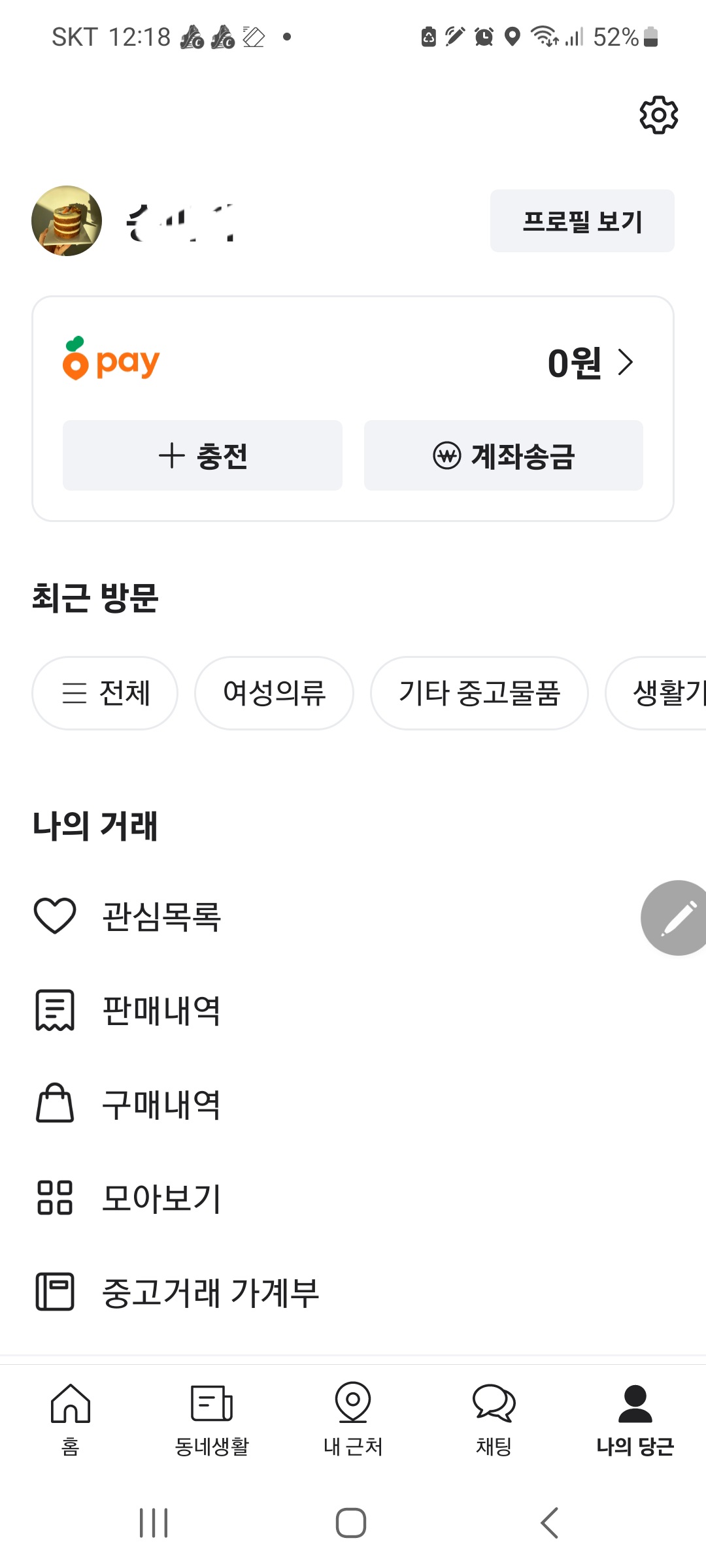Image resolution: width=706 pixels, height=1568 pixels.
Task: View 판매내역
Action: click(x=161, y=1010)
